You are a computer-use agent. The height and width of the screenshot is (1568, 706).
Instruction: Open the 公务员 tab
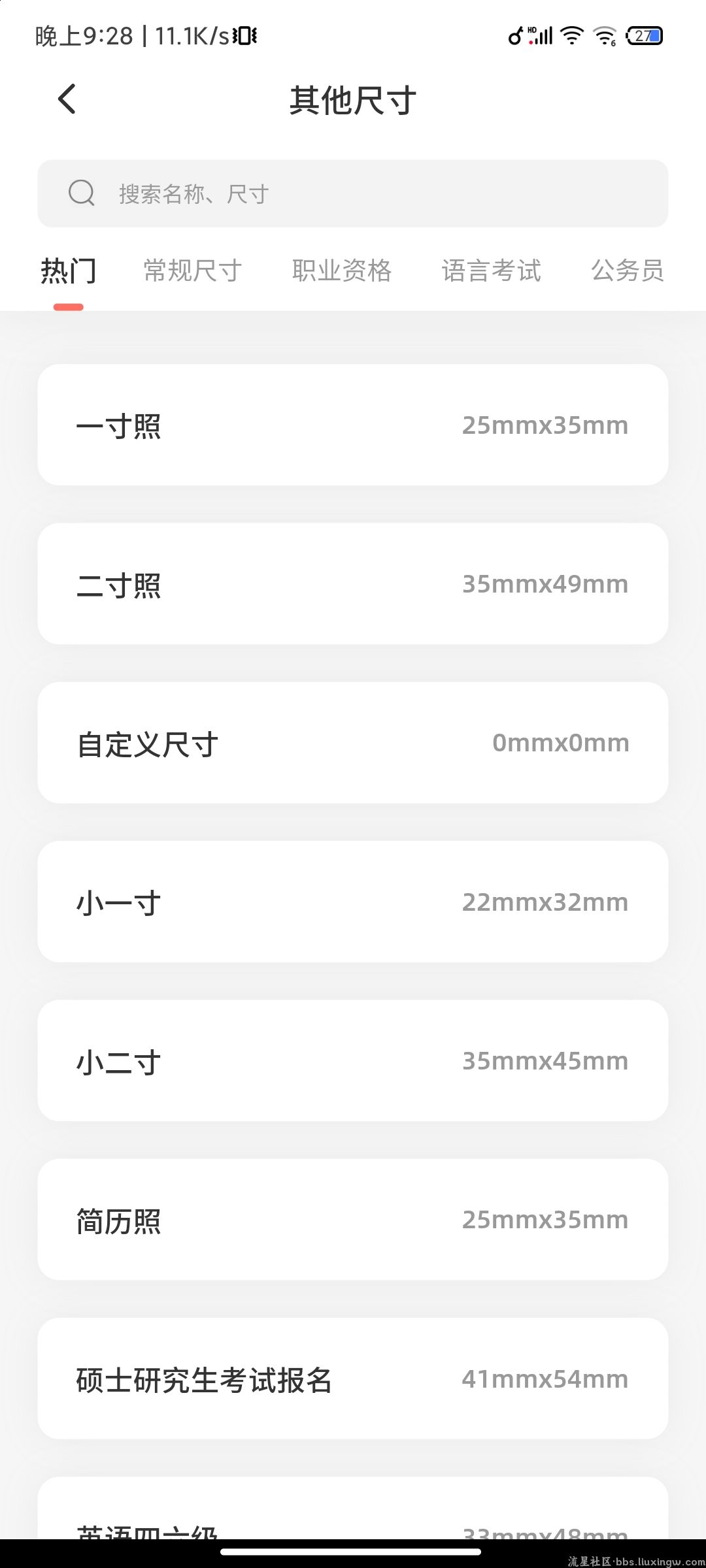point(628,270)
